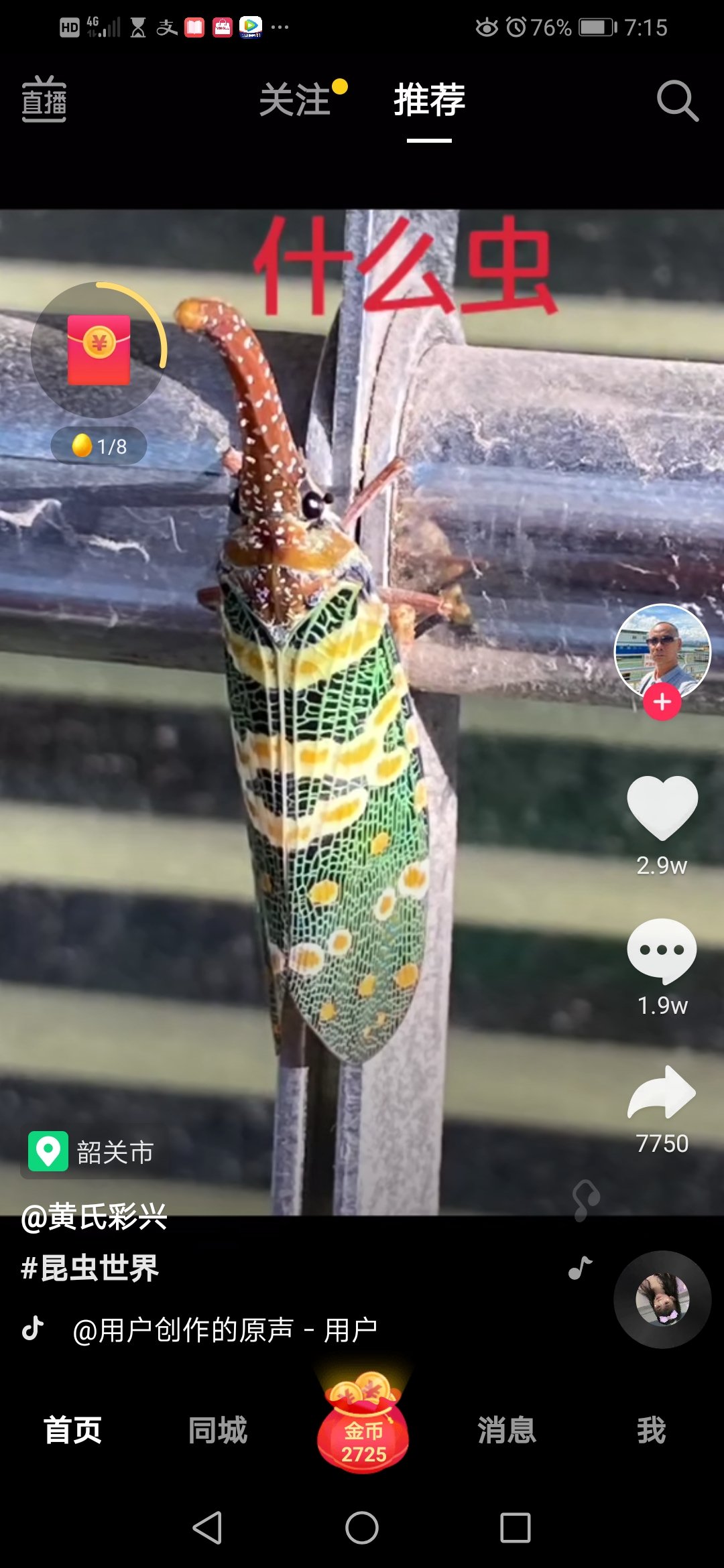Image resolution: width=724 pixels, height=1568 pixels.
Task: Open the search magnifier
Action: (677, 101)
